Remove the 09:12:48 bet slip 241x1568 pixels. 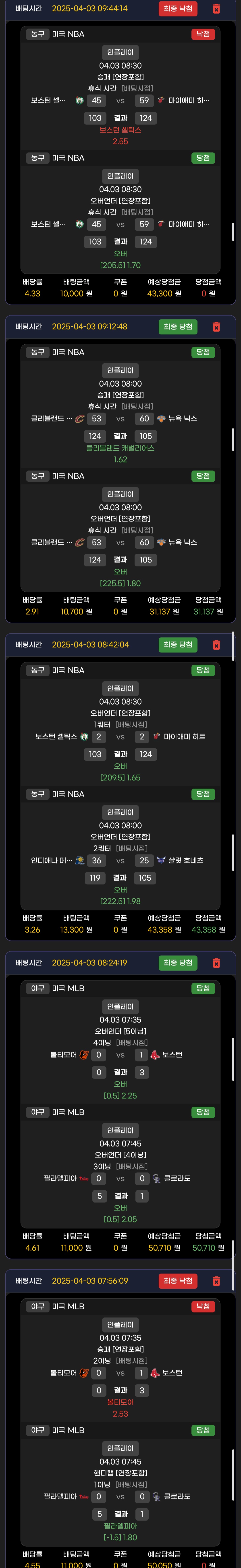(x=216, y=327)
